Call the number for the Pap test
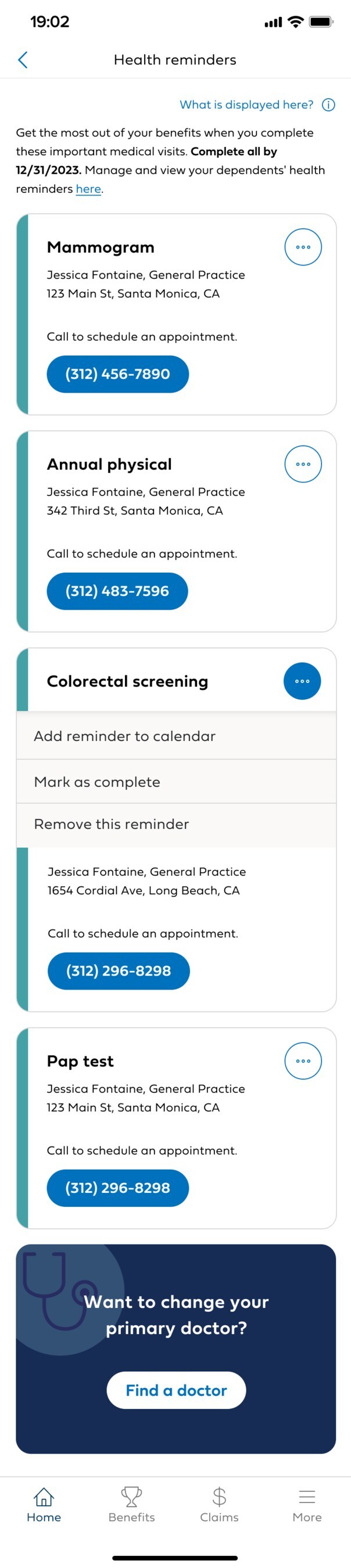 click(117, 1187)
